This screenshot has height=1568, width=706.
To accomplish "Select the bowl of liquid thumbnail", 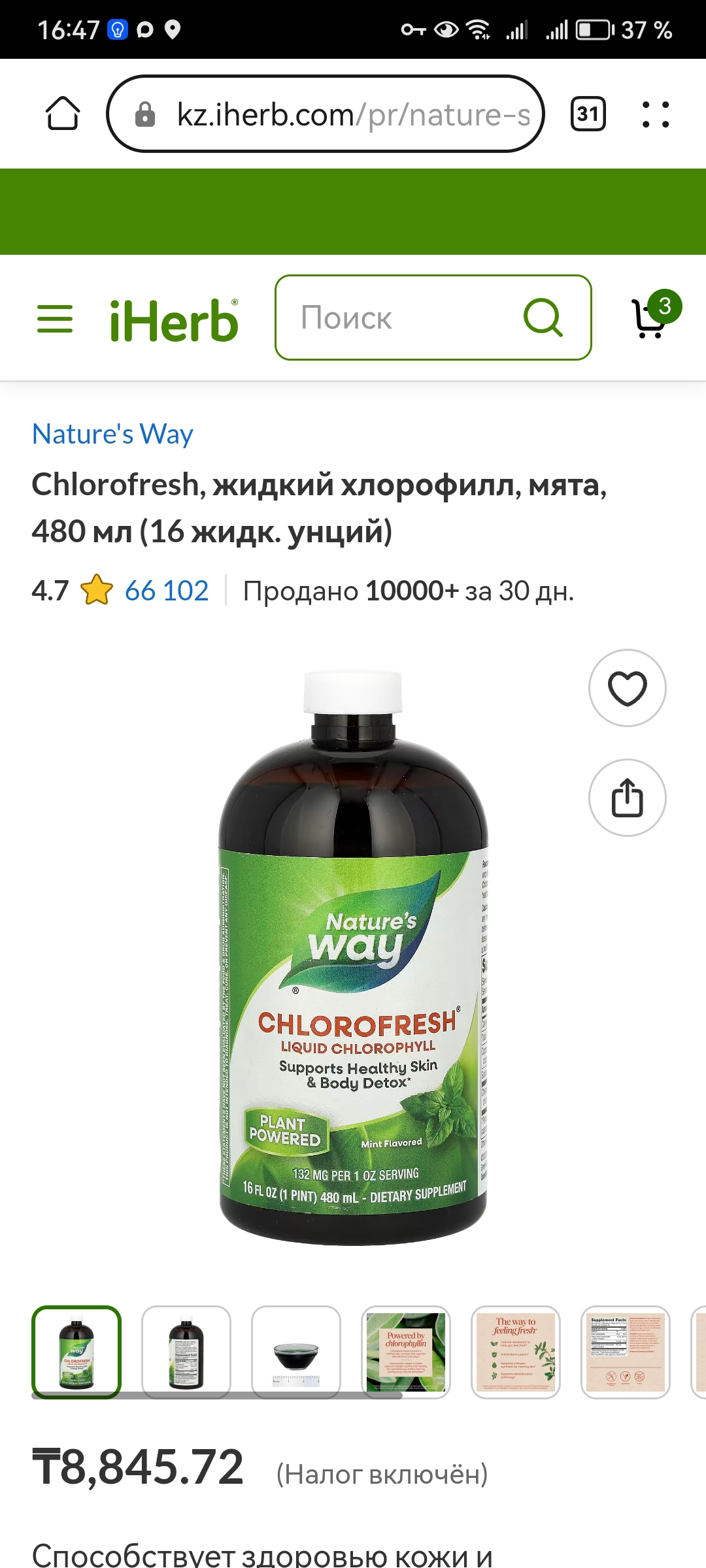I will point(296,1352).
